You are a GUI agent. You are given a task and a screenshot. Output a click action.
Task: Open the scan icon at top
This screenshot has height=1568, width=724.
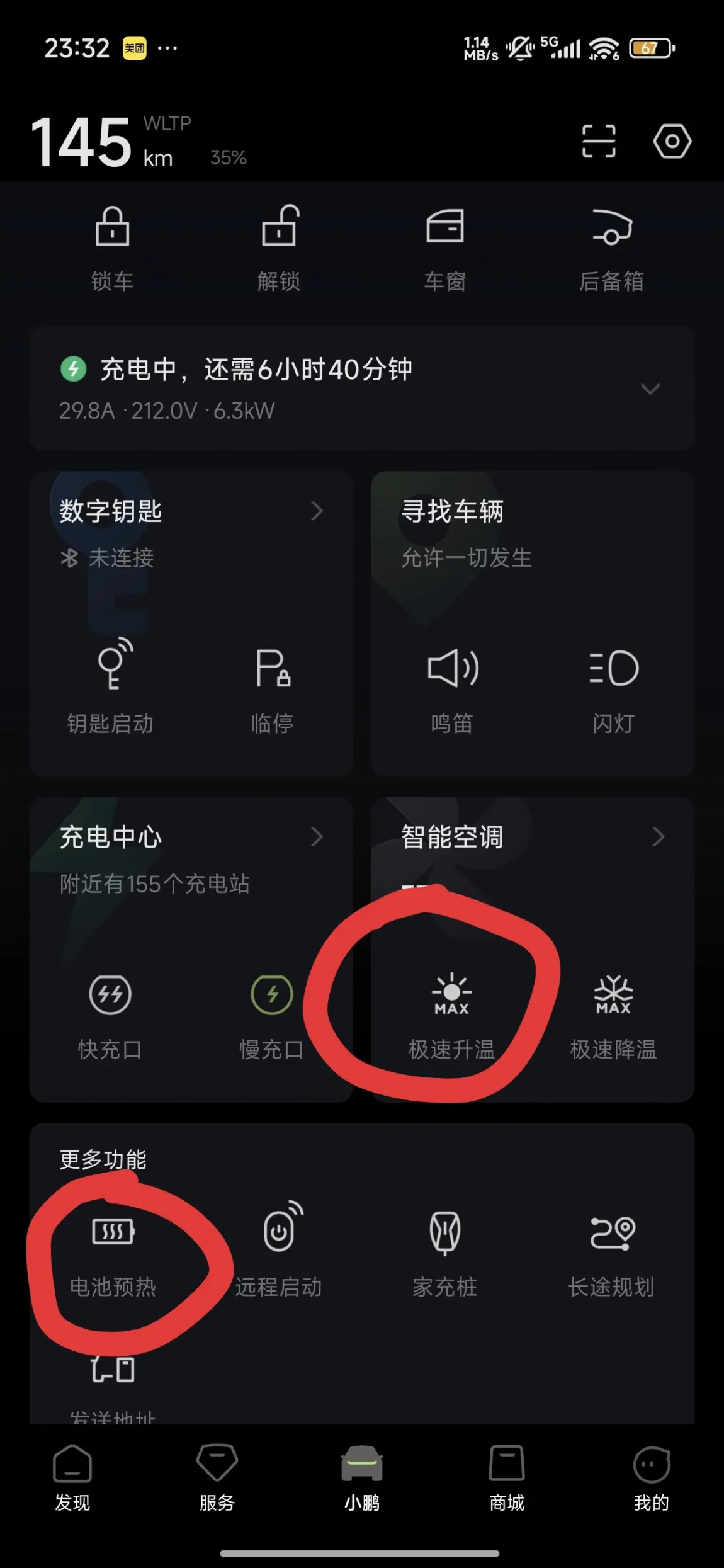coord(598,140)
